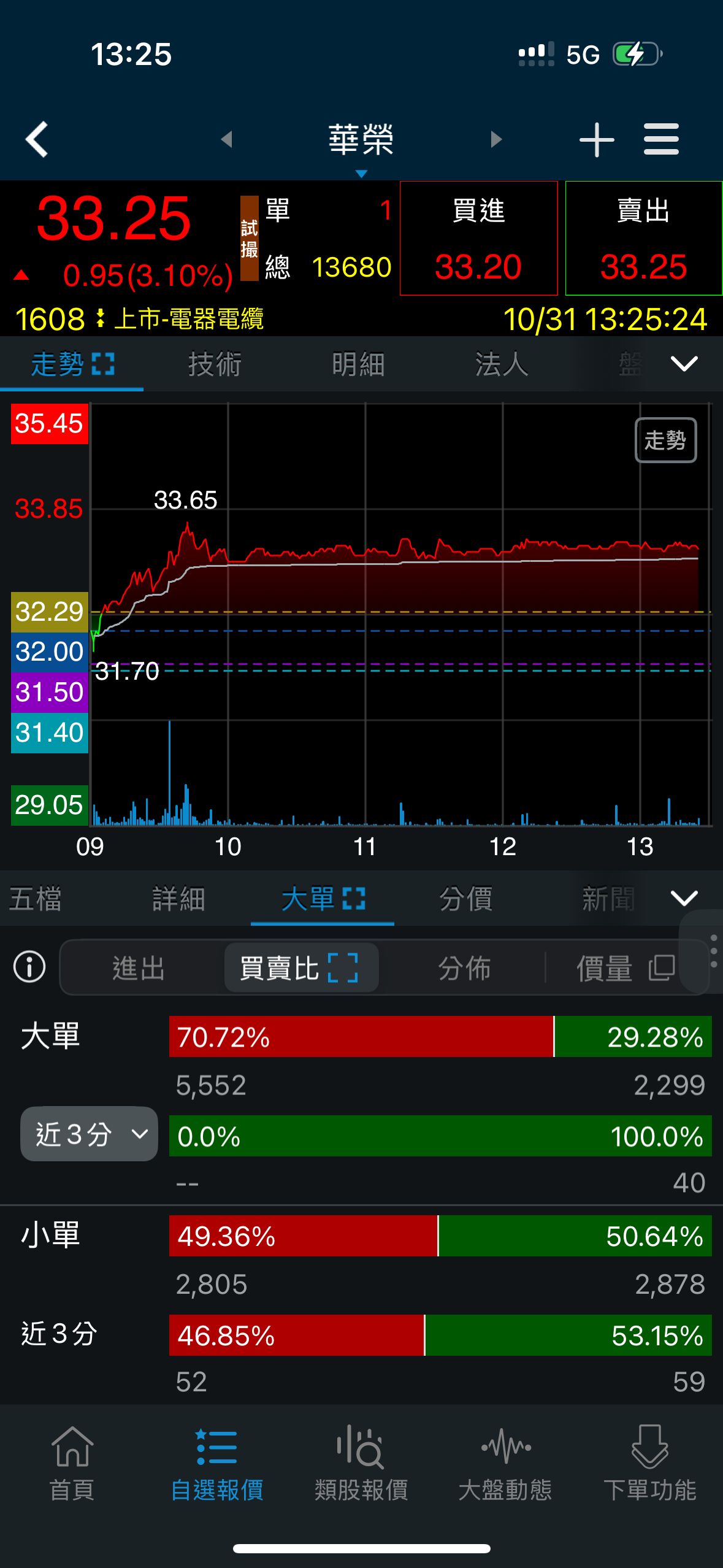This screenshot has width=723, height=1568.
Task: Tap the 賣出 33.25 sell box
Action: click(643, 238)
